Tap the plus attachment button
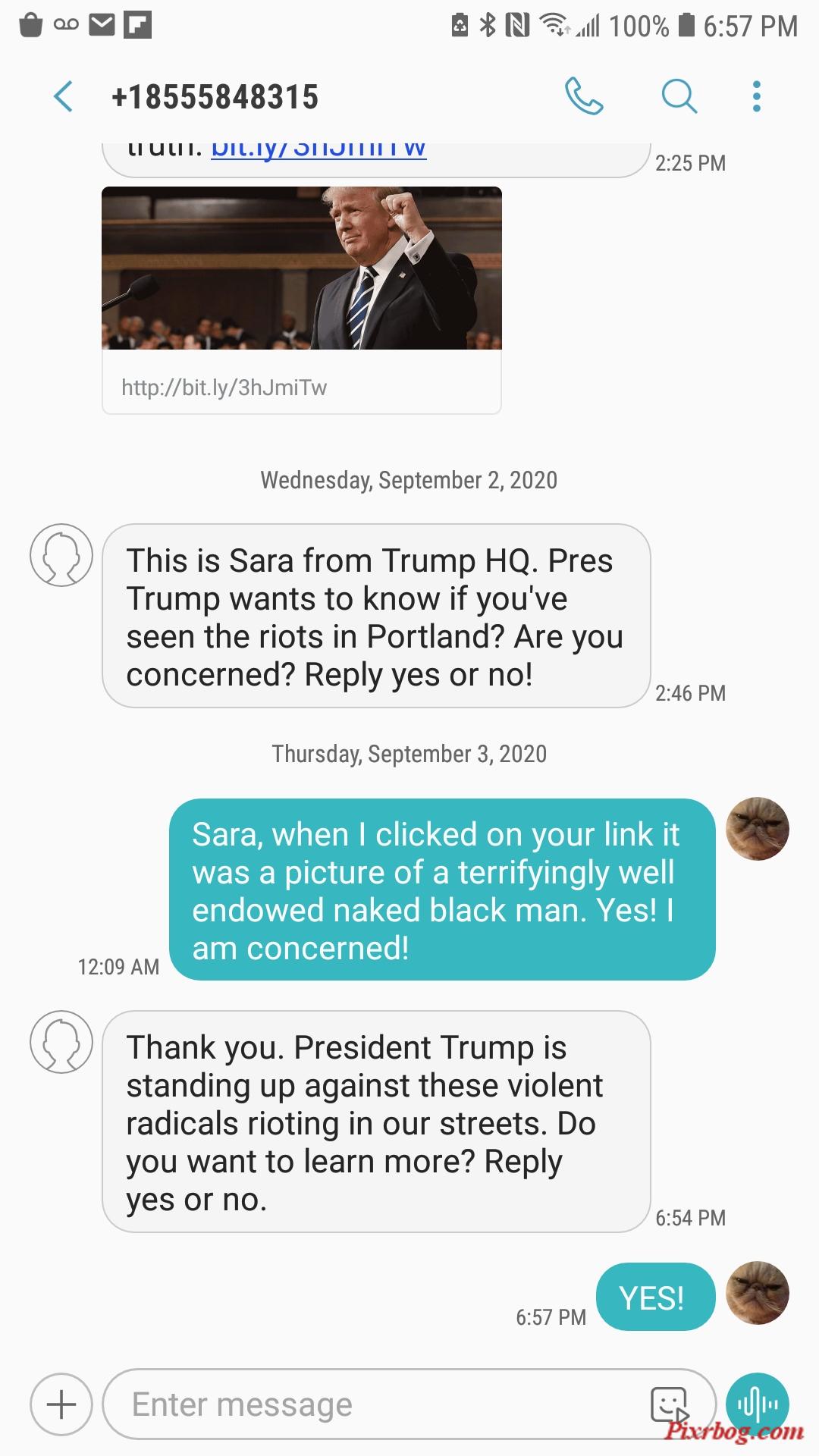819x1456 pixels. click(x=61, y=1404)
